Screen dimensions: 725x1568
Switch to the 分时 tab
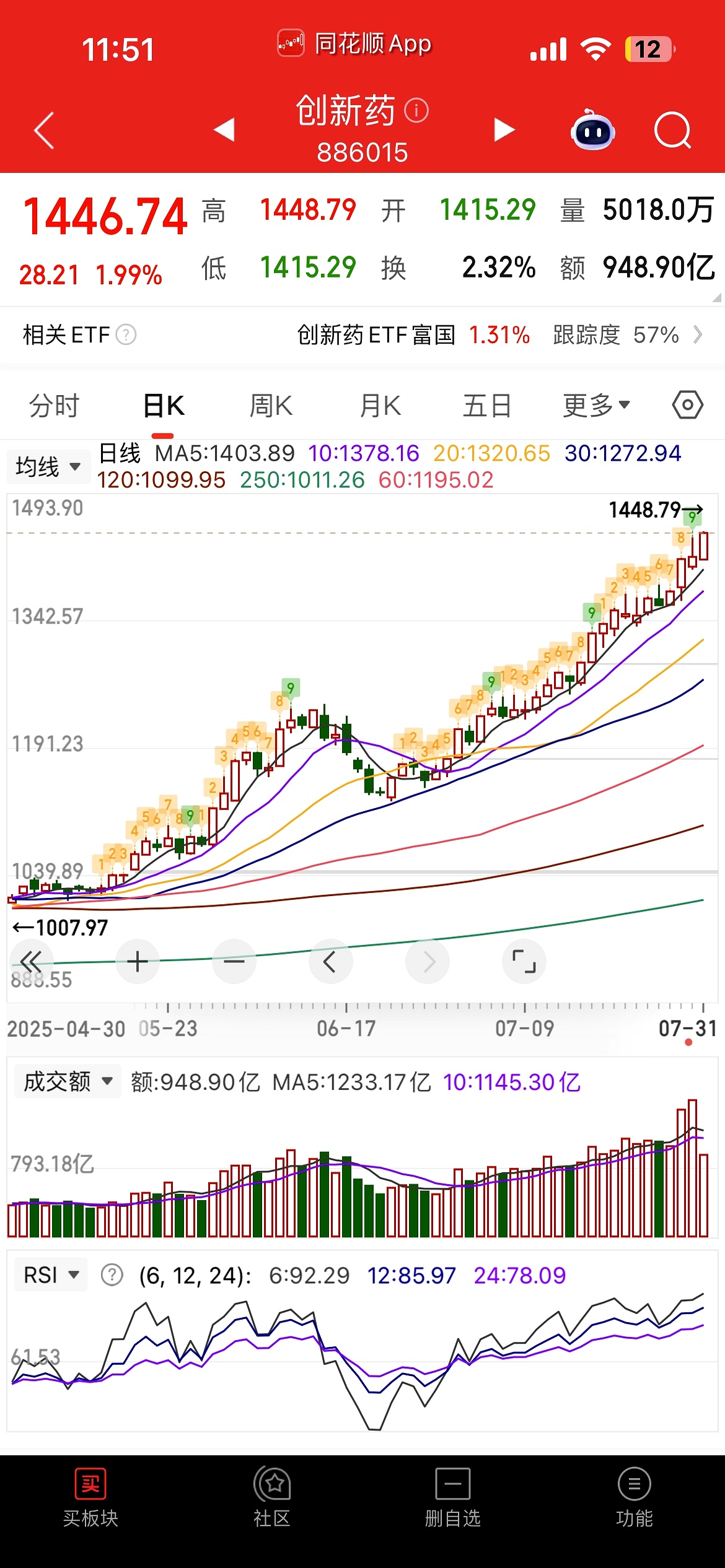[53, 404]
